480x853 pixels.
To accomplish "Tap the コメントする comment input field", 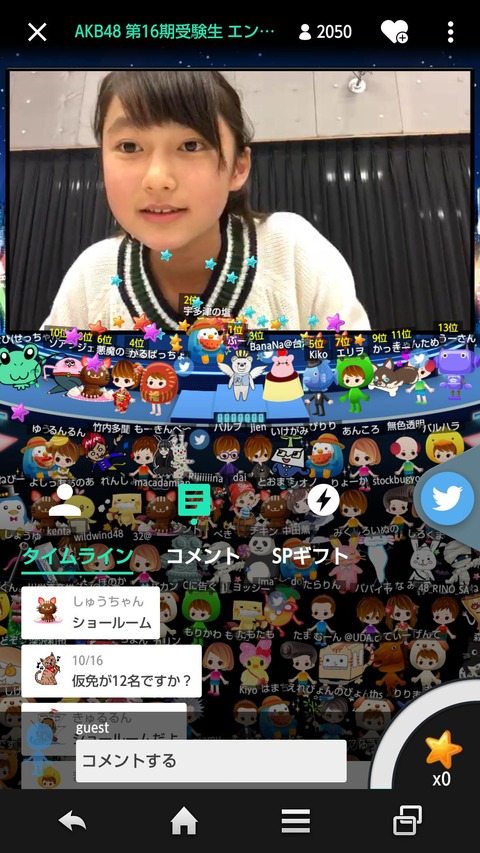I will (x=211, y=761).
